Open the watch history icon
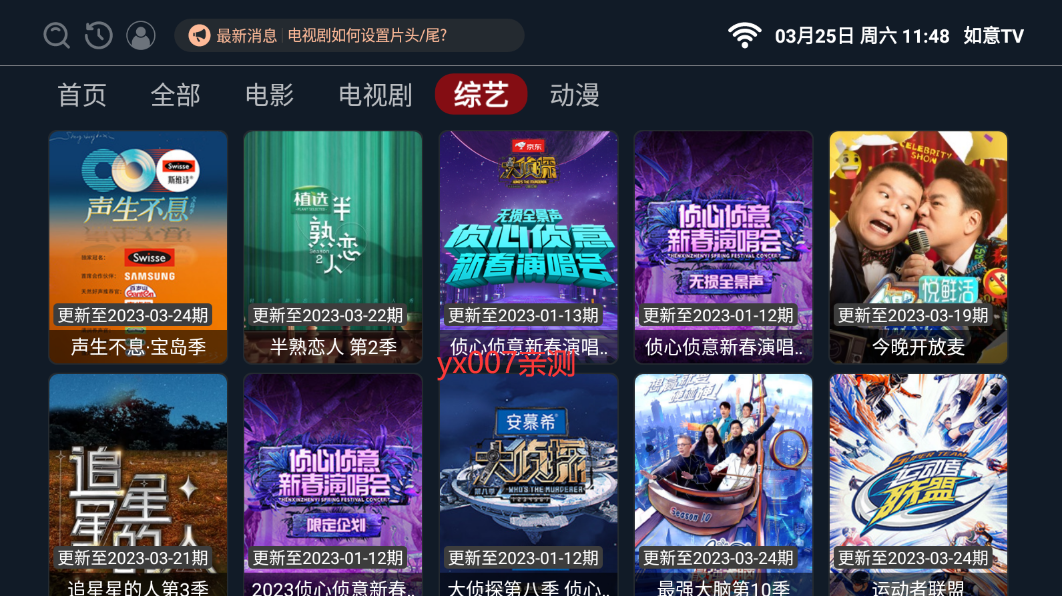The image size is (1062, 596). 99,35
